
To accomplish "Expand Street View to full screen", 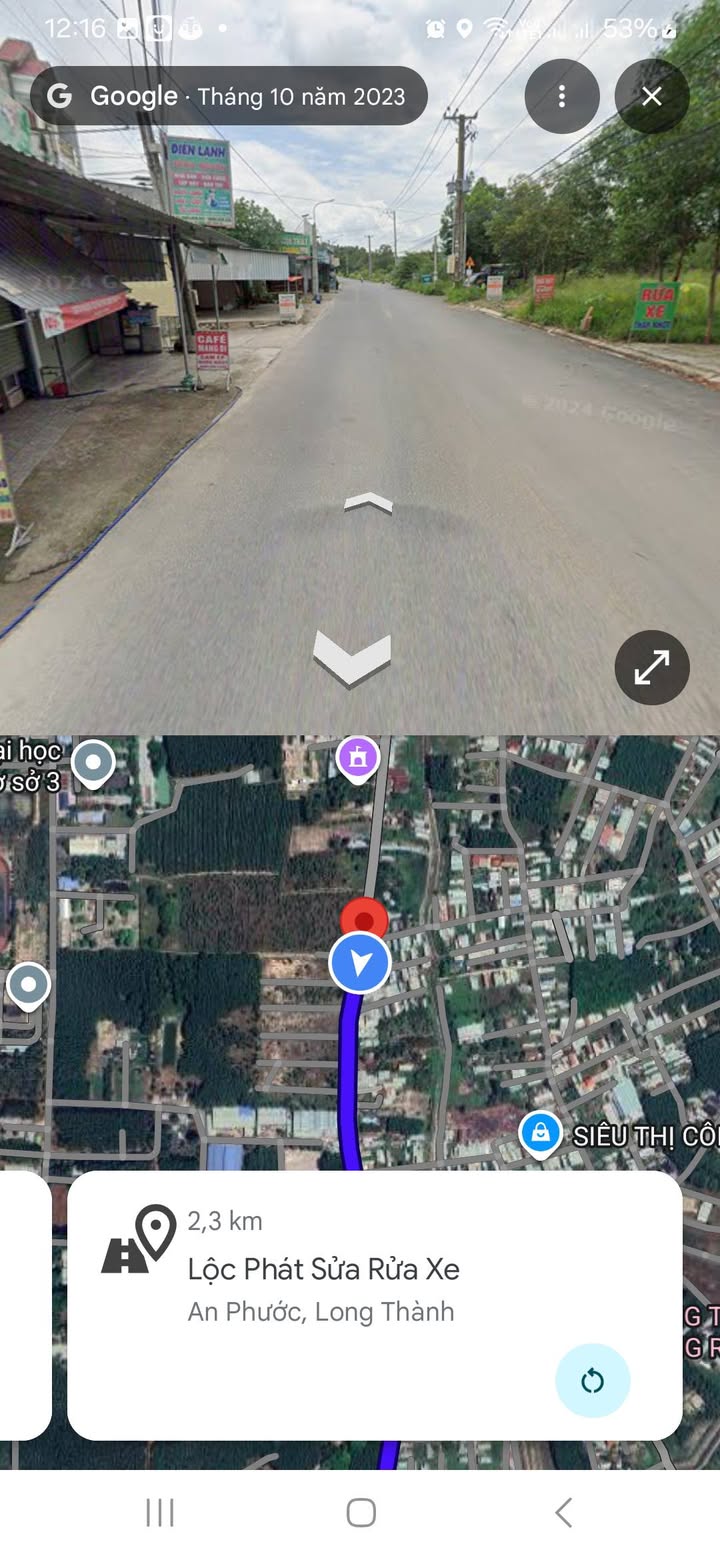I will point(652,667).
